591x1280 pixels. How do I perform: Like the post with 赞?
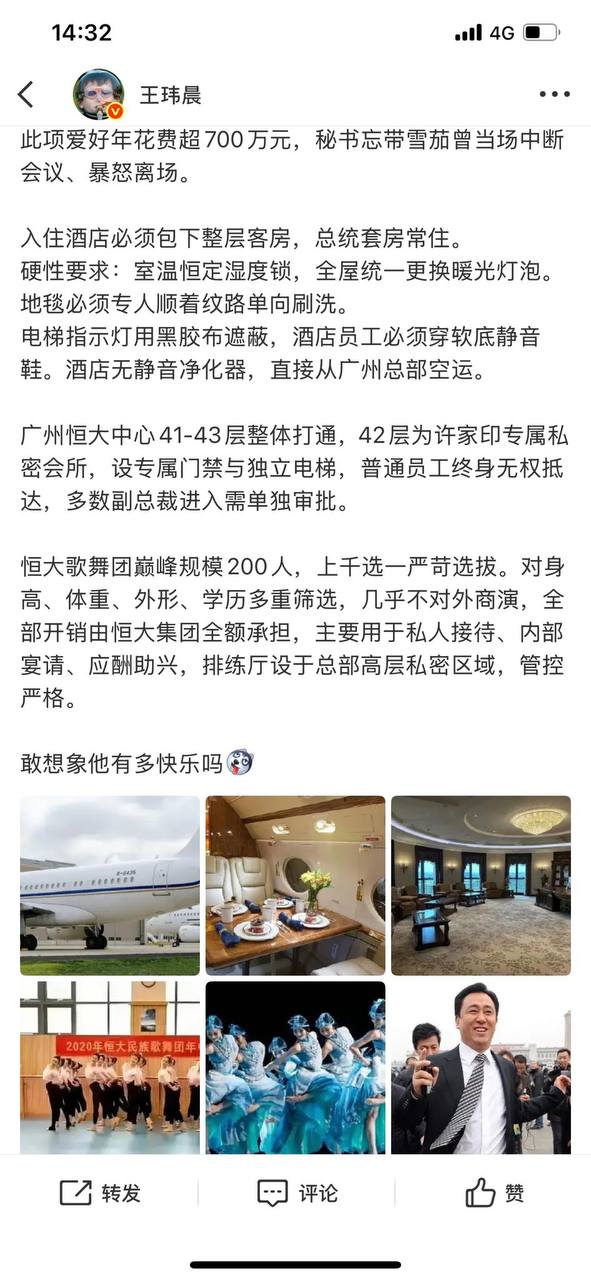point(494,1193)
